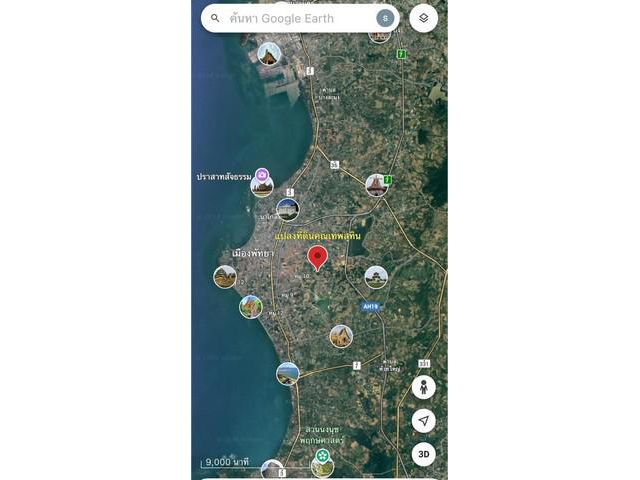Select the red location pin
The width and height of the screenshot is (640, 480).
317,257
